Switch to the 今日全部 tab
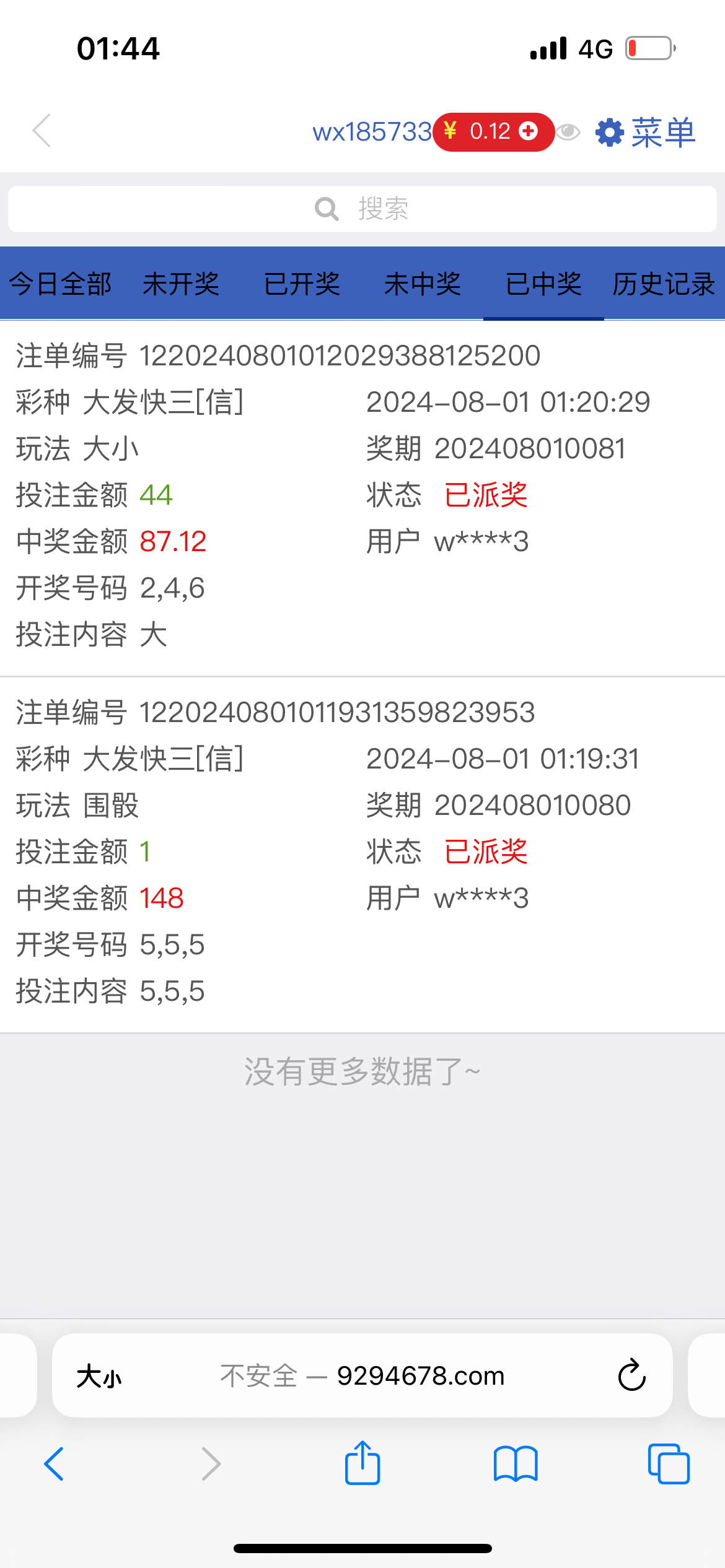Viewport: 725px width, 1568px height. (60, 284)
